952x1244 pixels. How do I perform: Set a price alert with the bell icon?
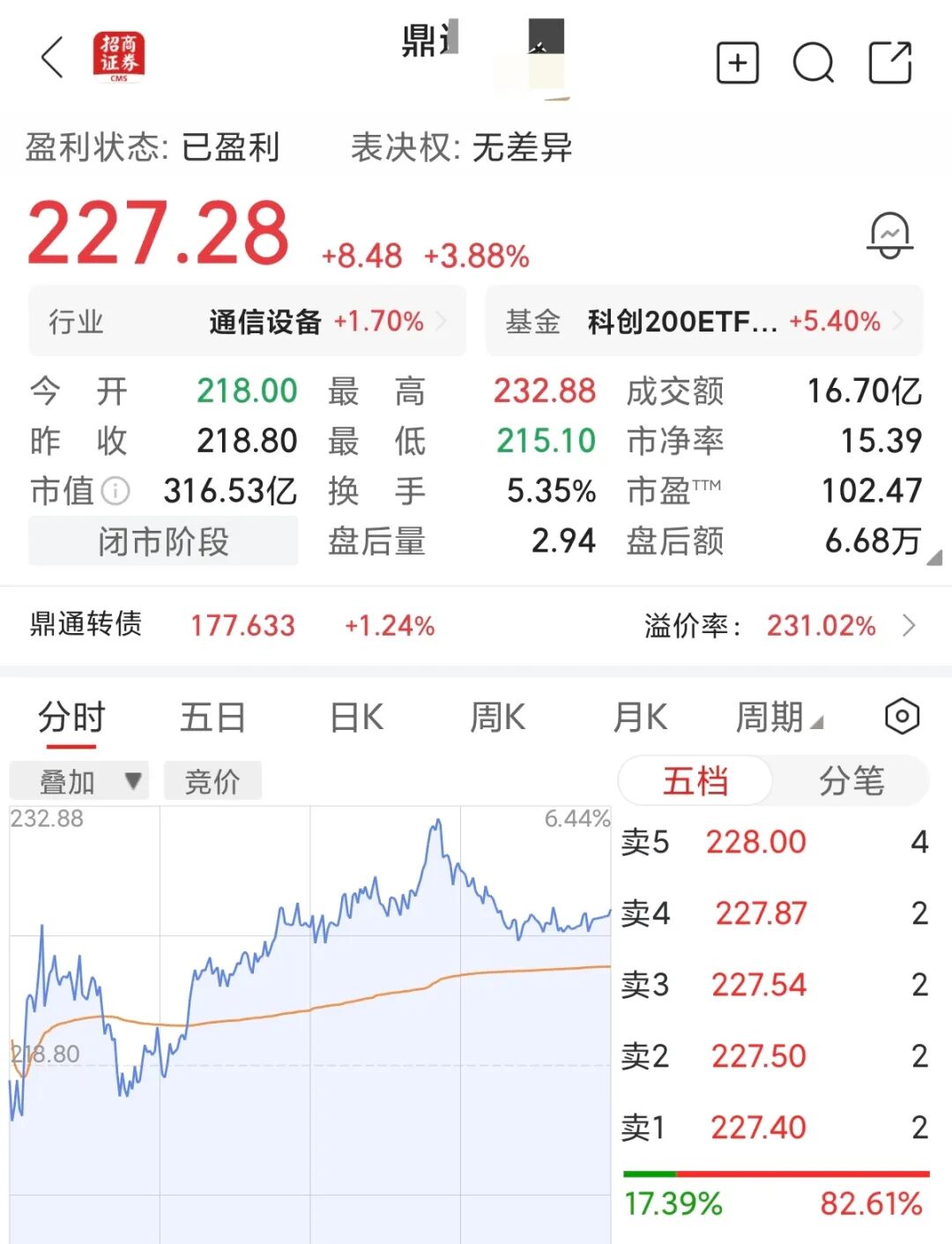(890, 235)
